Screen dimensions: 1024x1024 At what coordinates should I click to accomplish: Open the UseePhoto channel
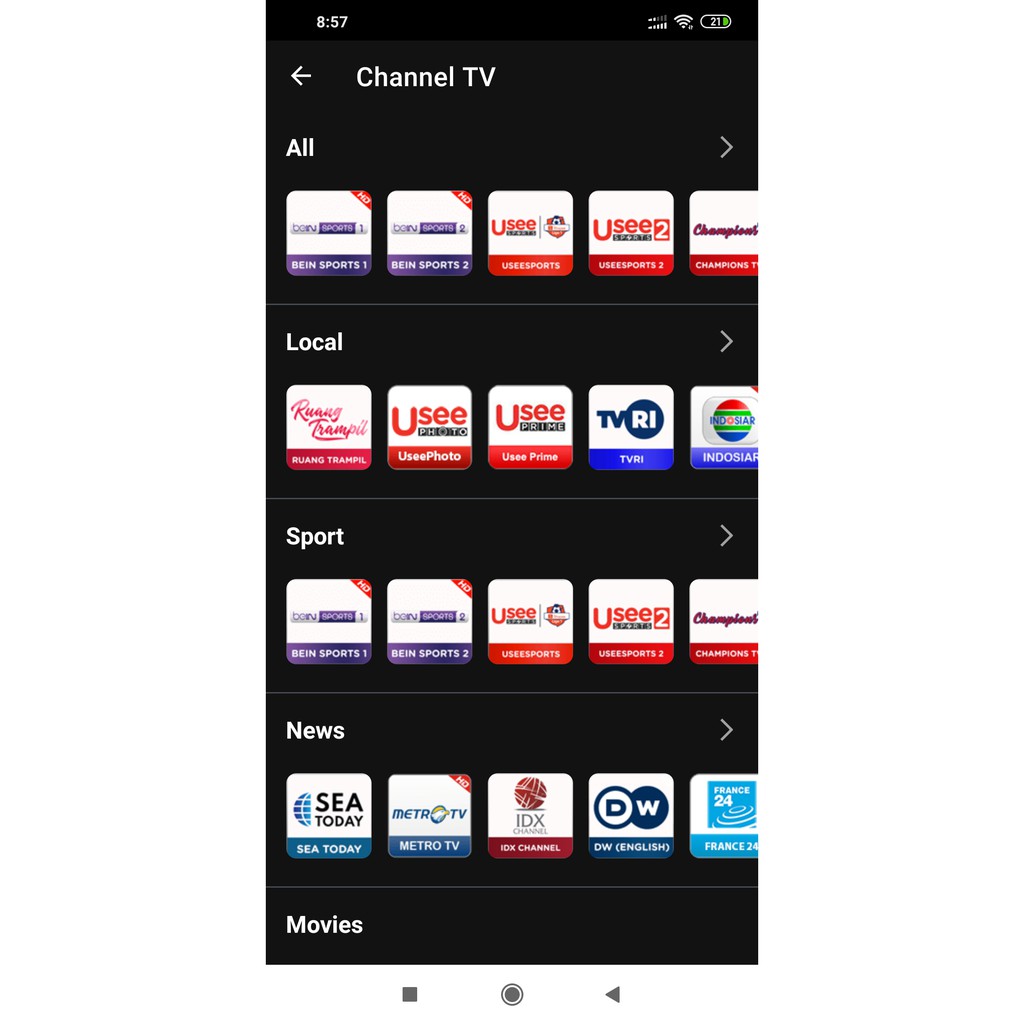pyautogui.click(x=430, y=427)
